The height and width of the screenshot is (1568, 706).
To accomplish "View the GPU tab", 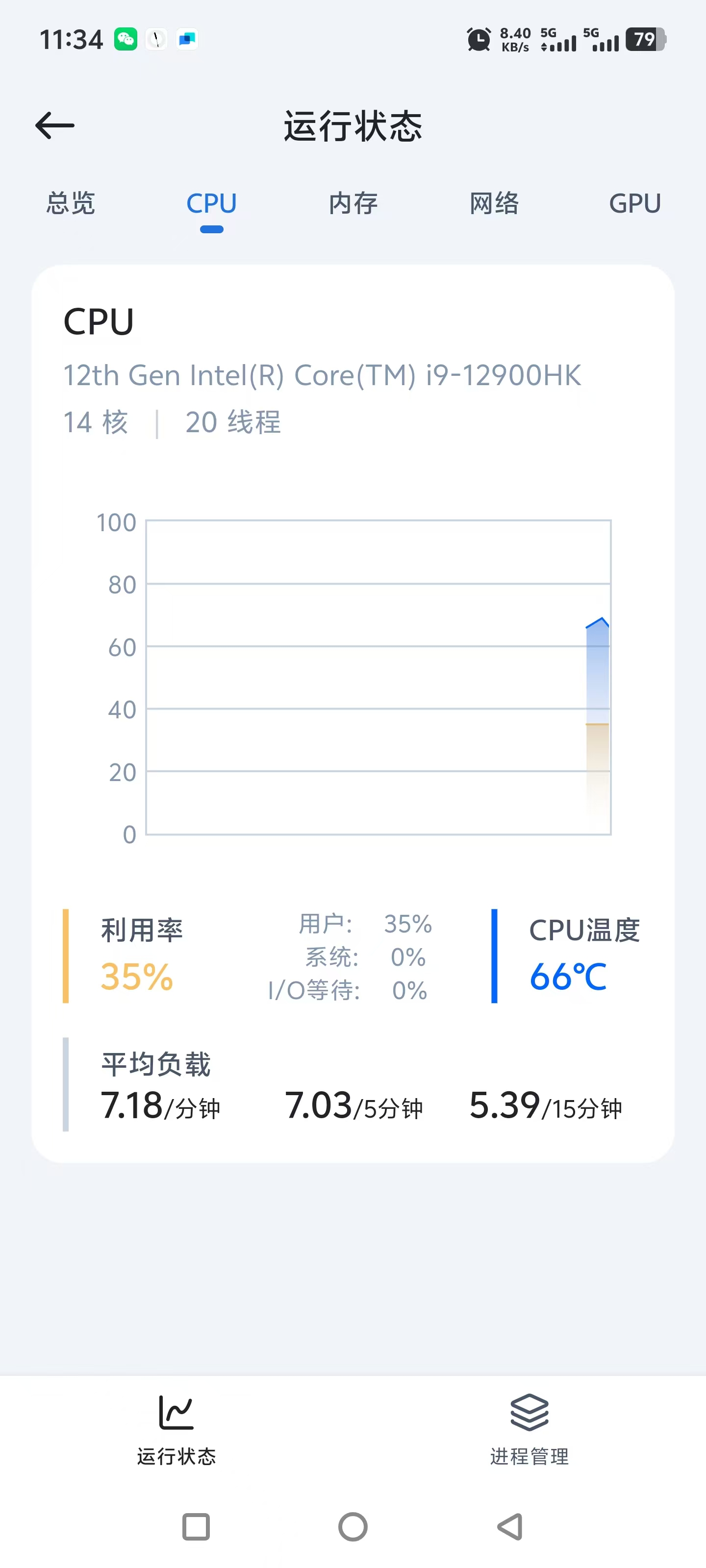I will point(635,203).
